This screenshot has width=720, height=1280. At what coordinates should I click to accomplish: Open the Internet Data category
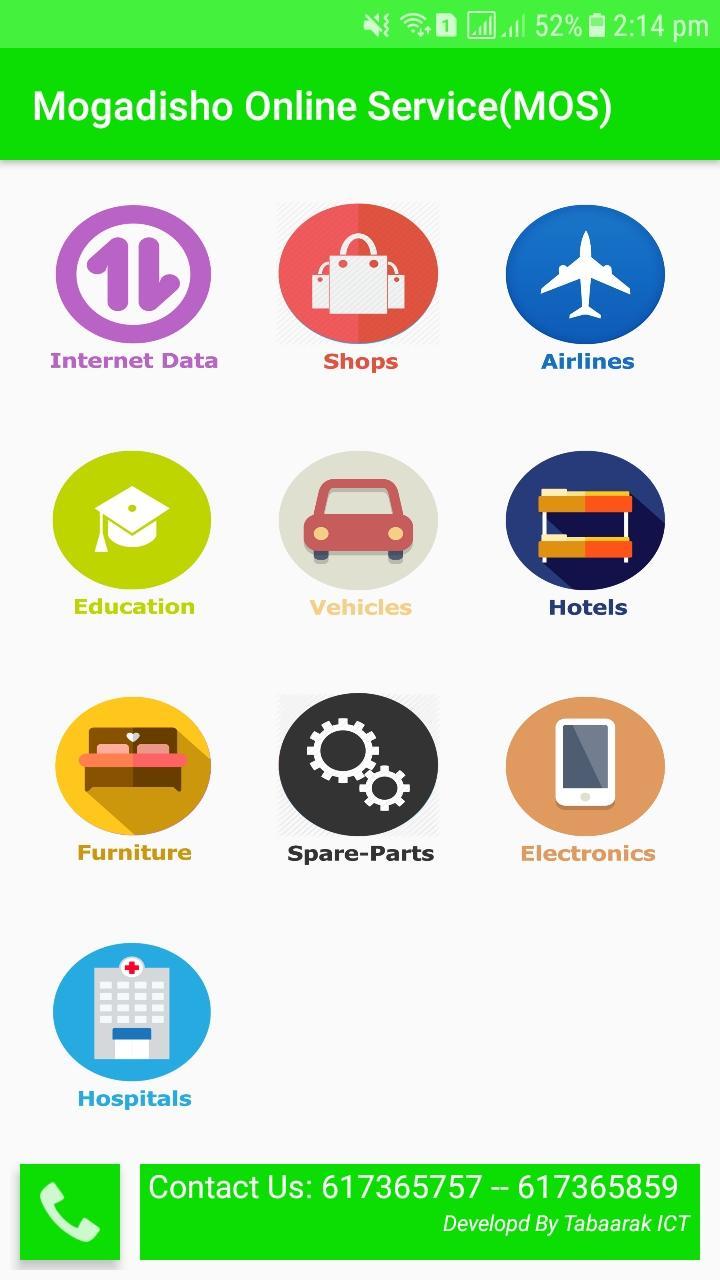pos(133,289)
